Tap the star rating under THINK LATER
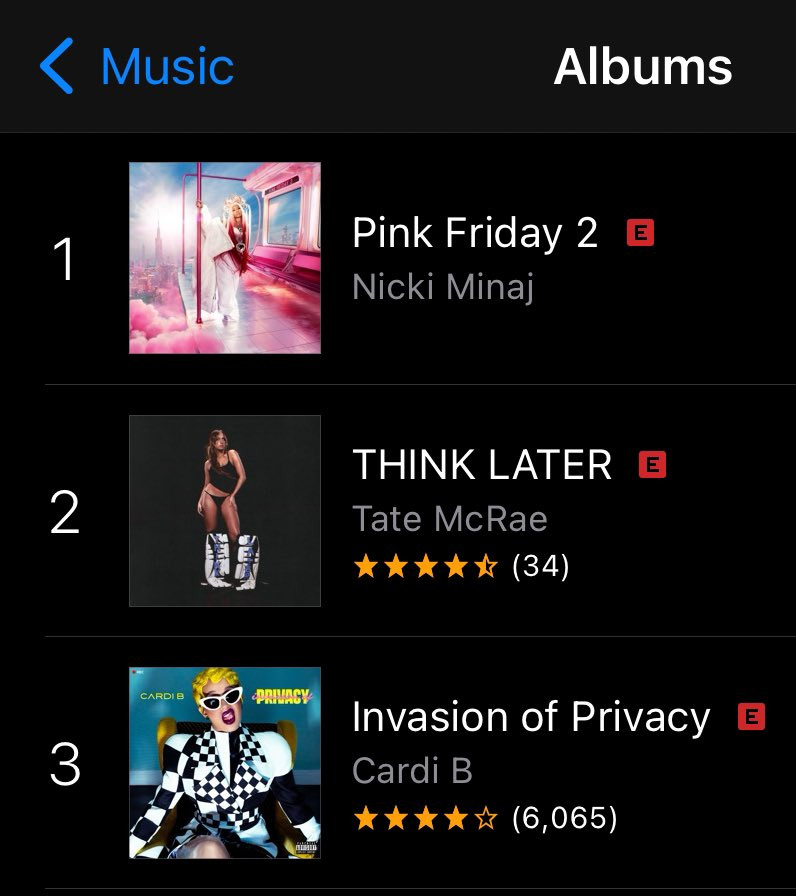Screen dimensions: 796x896 point(425,566)
